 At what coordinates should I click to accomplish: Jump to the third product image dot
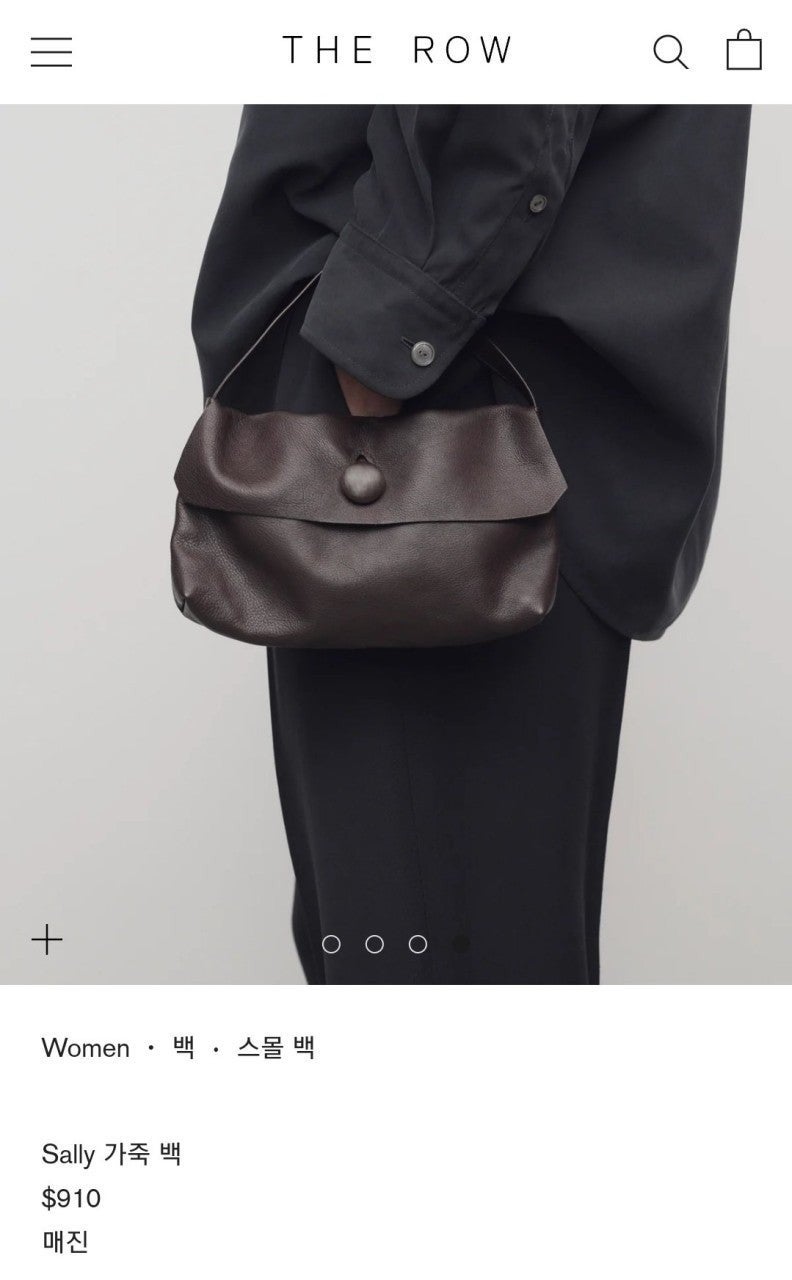[x=418, y=944]
